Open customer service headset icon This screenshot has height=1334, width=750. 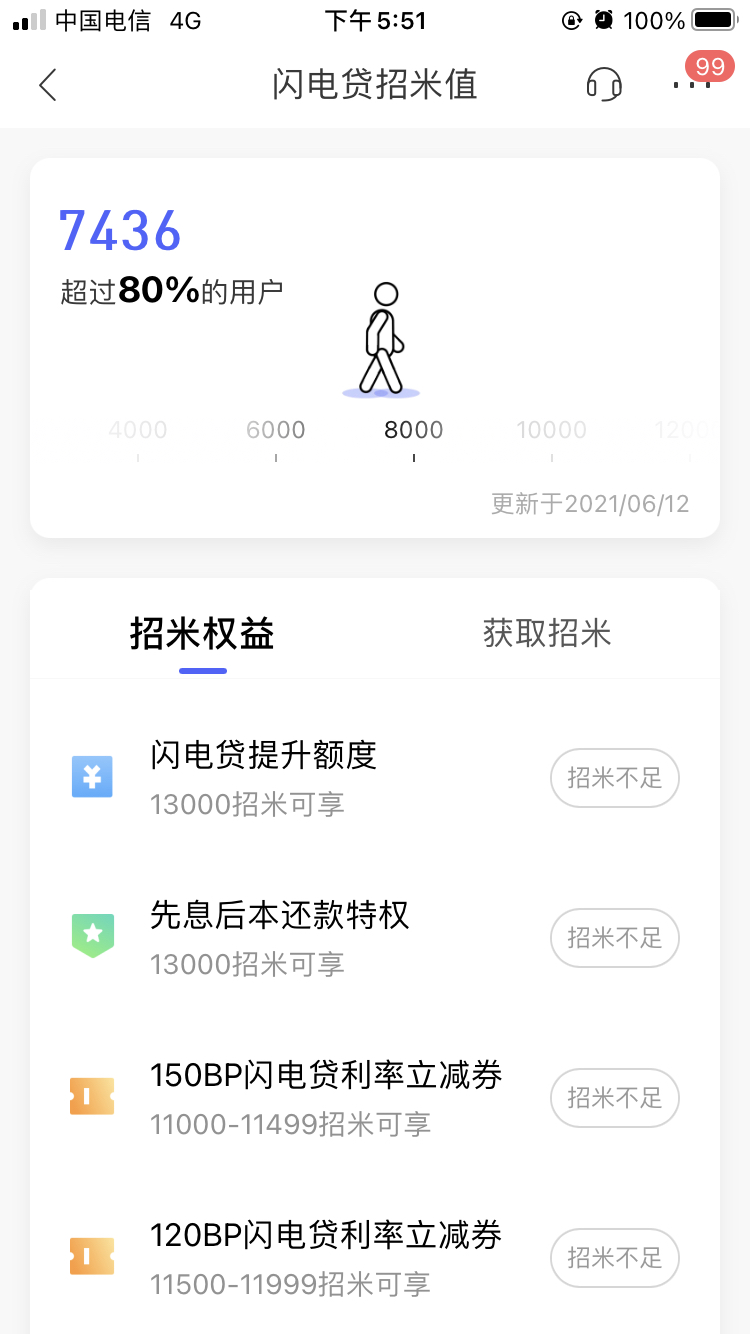pos(604,85)
